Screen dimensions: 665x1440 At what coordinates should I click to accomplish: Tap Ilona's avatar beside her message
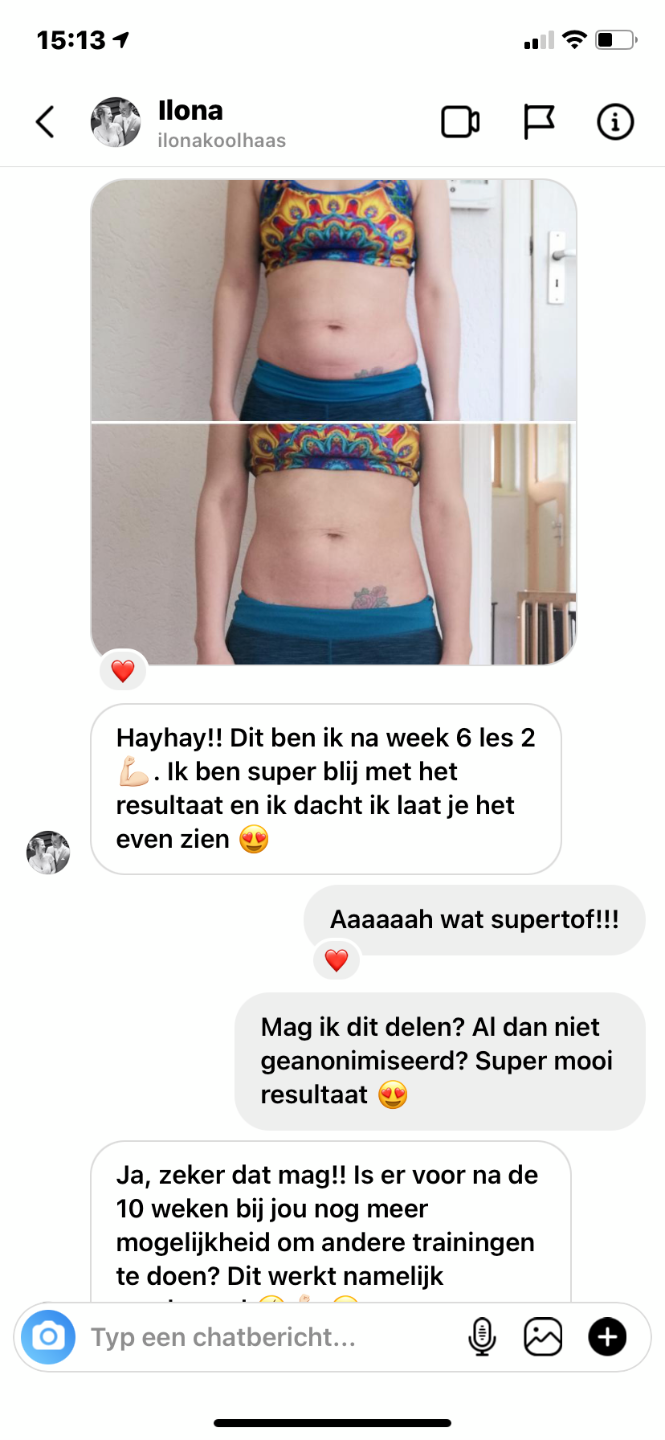coord(48,852)
